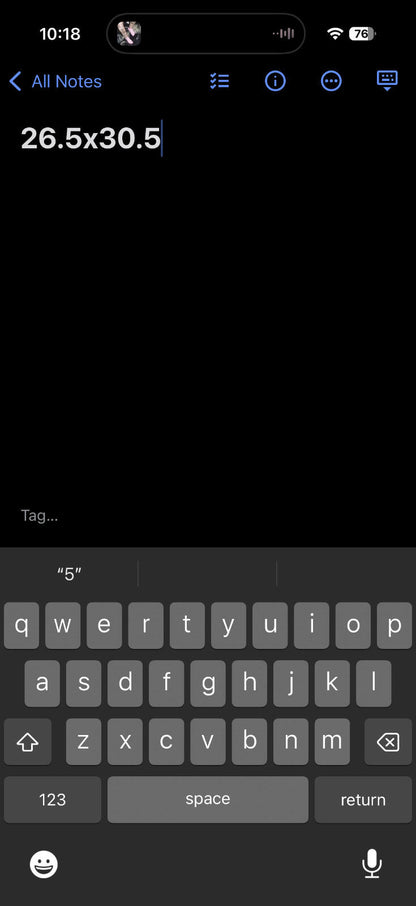Switch keyboard to 123 numbers

click(52, 800)
